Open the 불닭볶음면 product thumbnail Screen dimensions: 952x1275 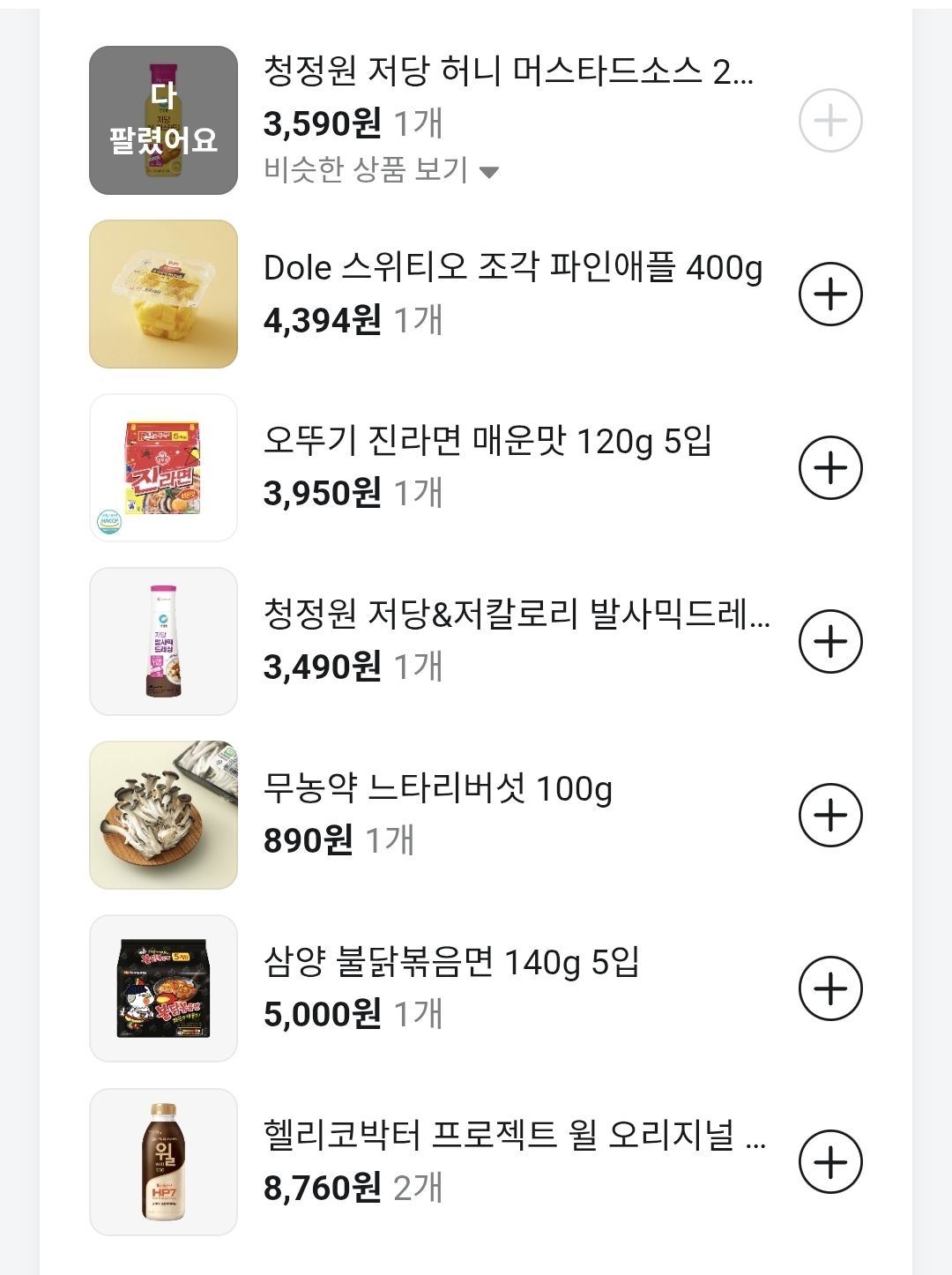click(x=164, y=989)
